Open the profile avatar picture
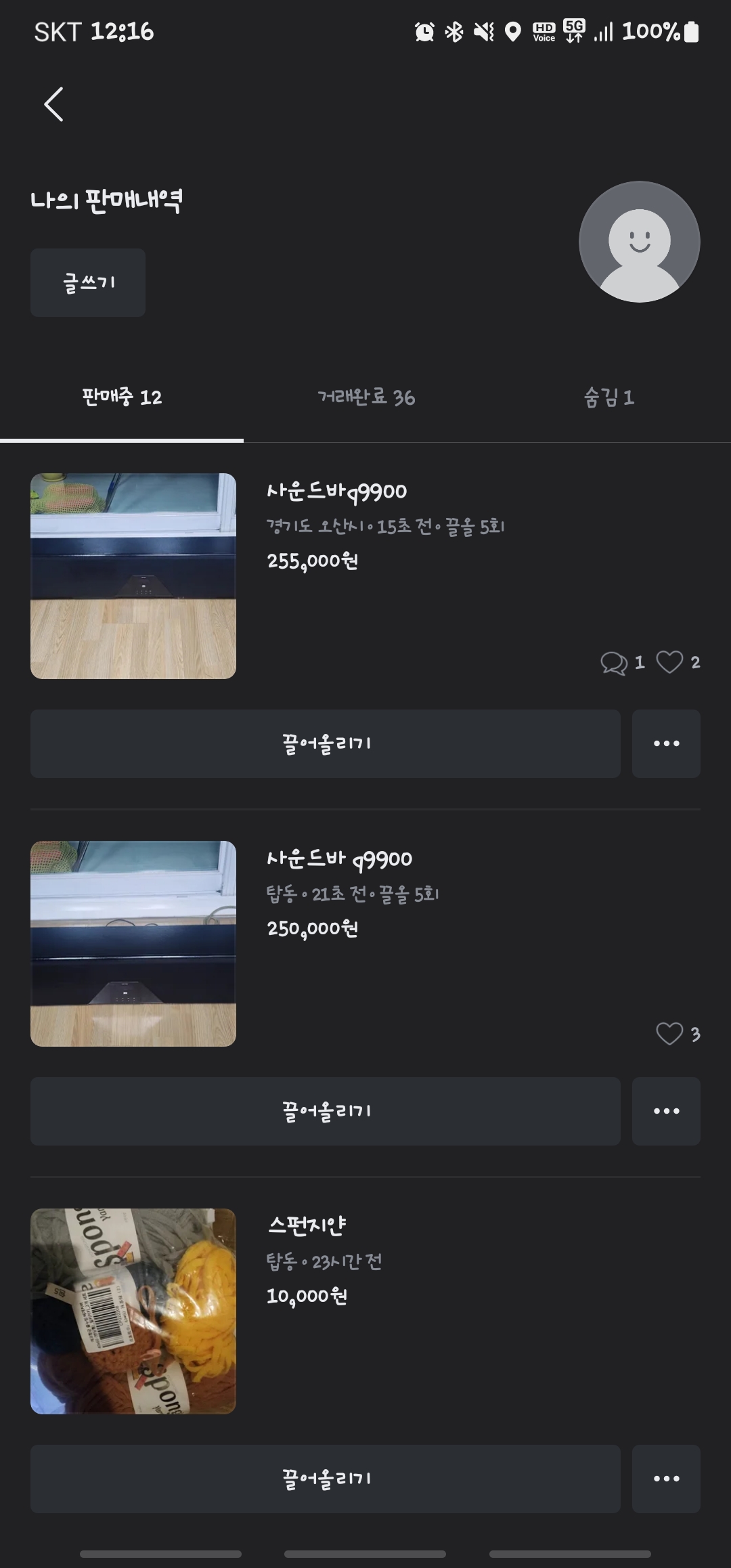This screenshot has width=731, height=1568. 639,242
